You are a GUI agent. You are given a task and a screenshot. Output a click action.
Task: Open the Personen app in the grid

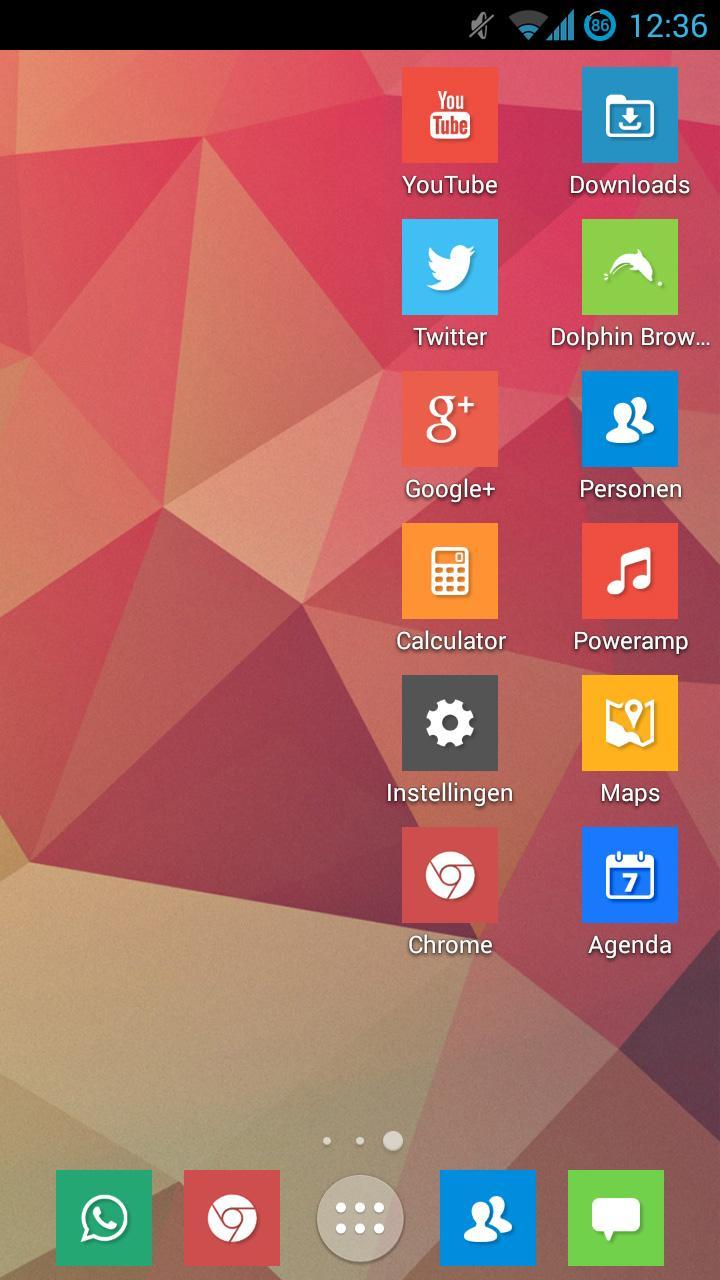[x=630, y=419]
